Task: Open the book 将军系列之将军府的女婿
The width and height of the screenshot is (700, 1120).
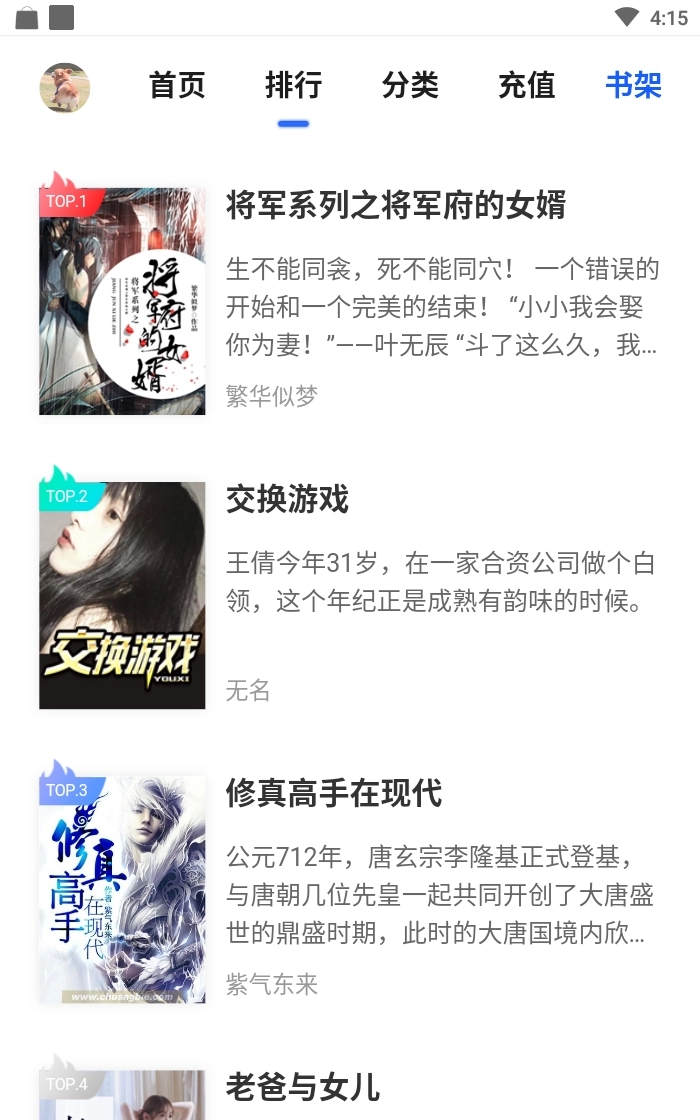Action: (396, 205)
